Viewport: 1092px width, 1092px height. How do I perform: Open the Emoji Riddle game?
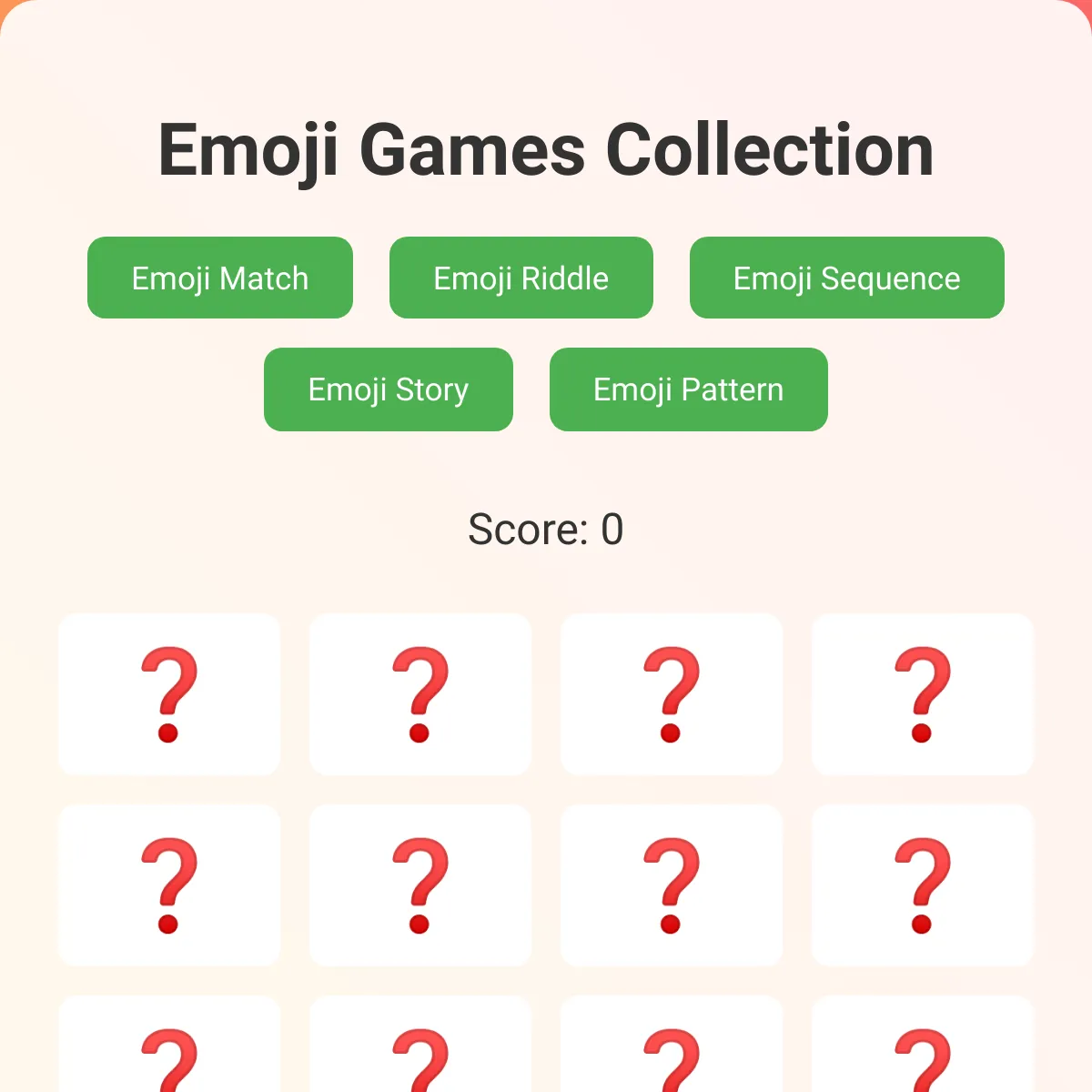(521, 278)
